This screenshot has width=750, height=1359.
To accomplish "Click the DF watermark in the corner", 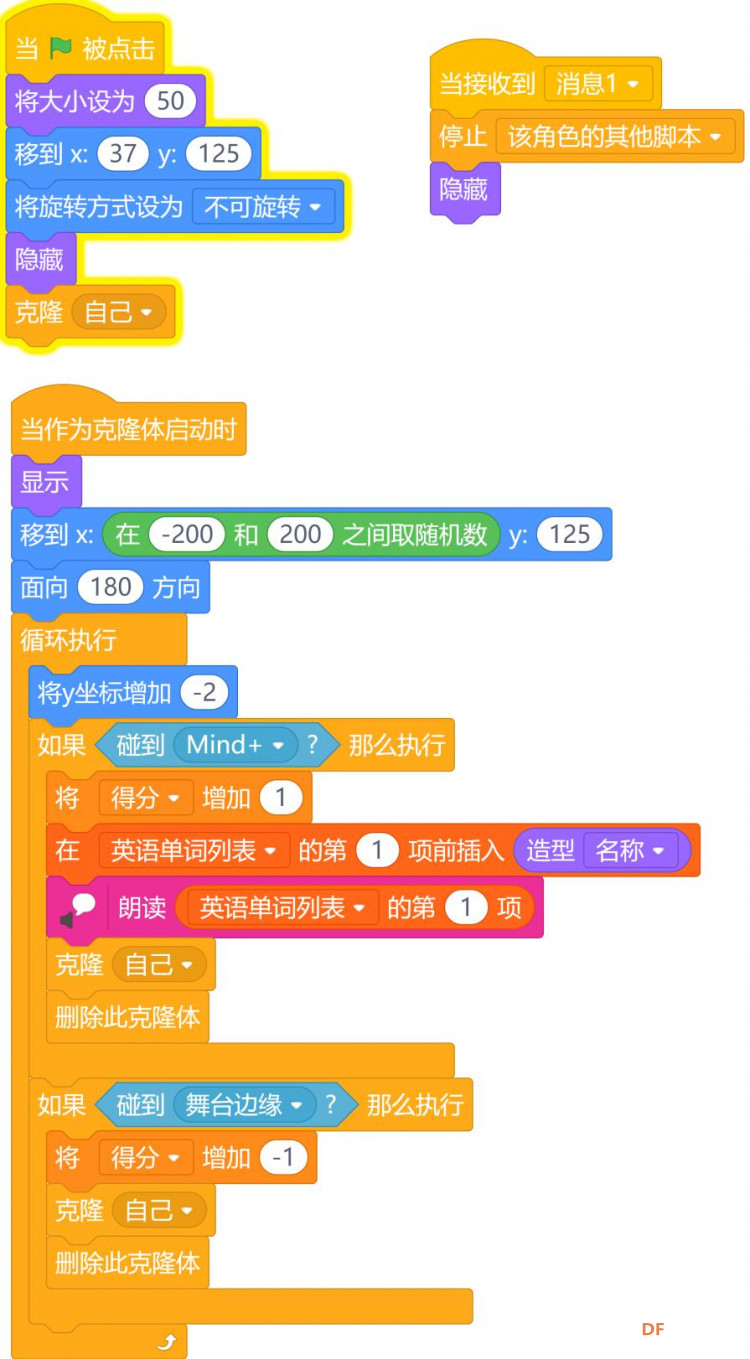I will (655, 1328).
